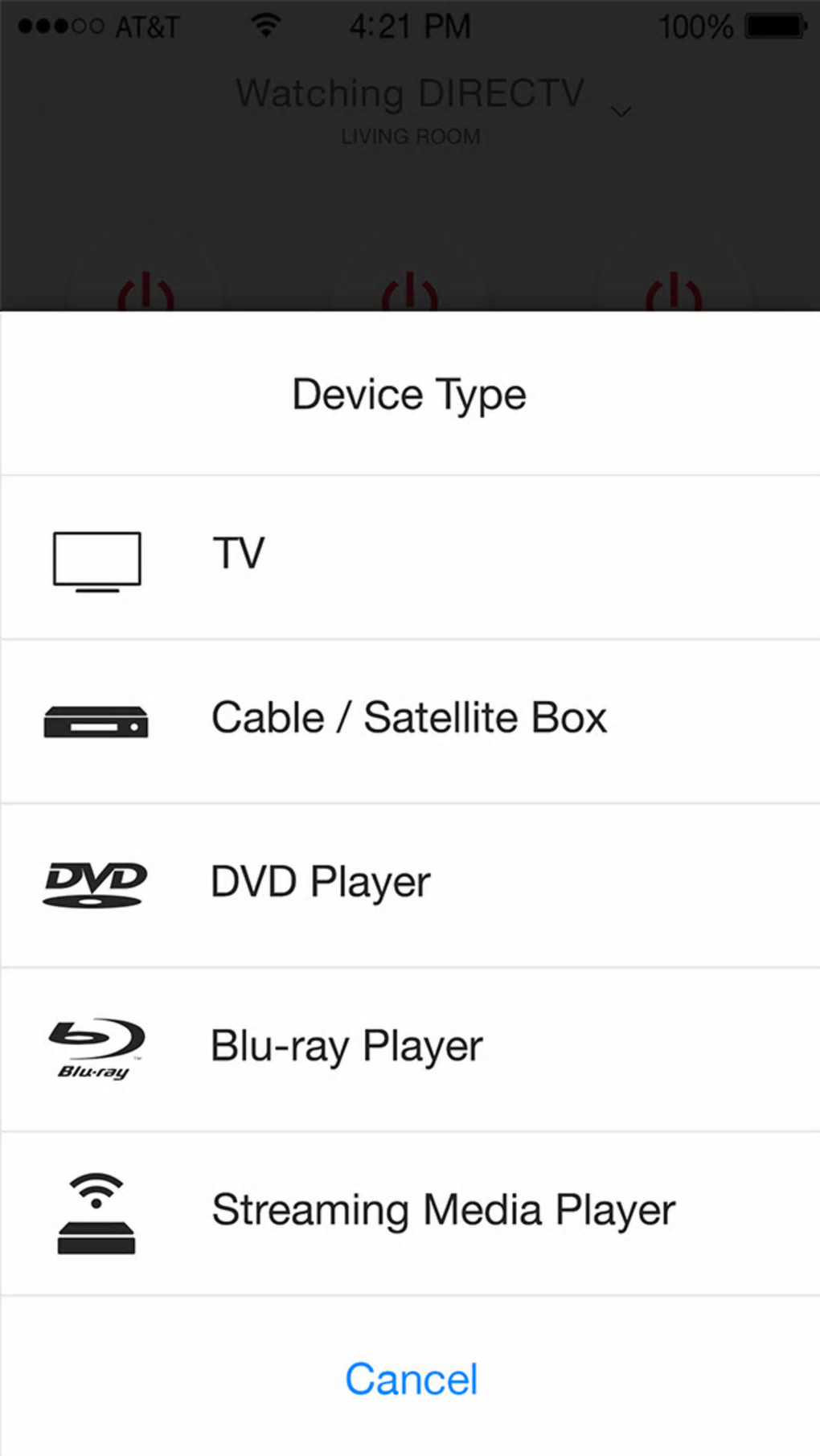Cancel the Device Type selection
The width and height of the screenshot is (820, 1456).
411,1380
